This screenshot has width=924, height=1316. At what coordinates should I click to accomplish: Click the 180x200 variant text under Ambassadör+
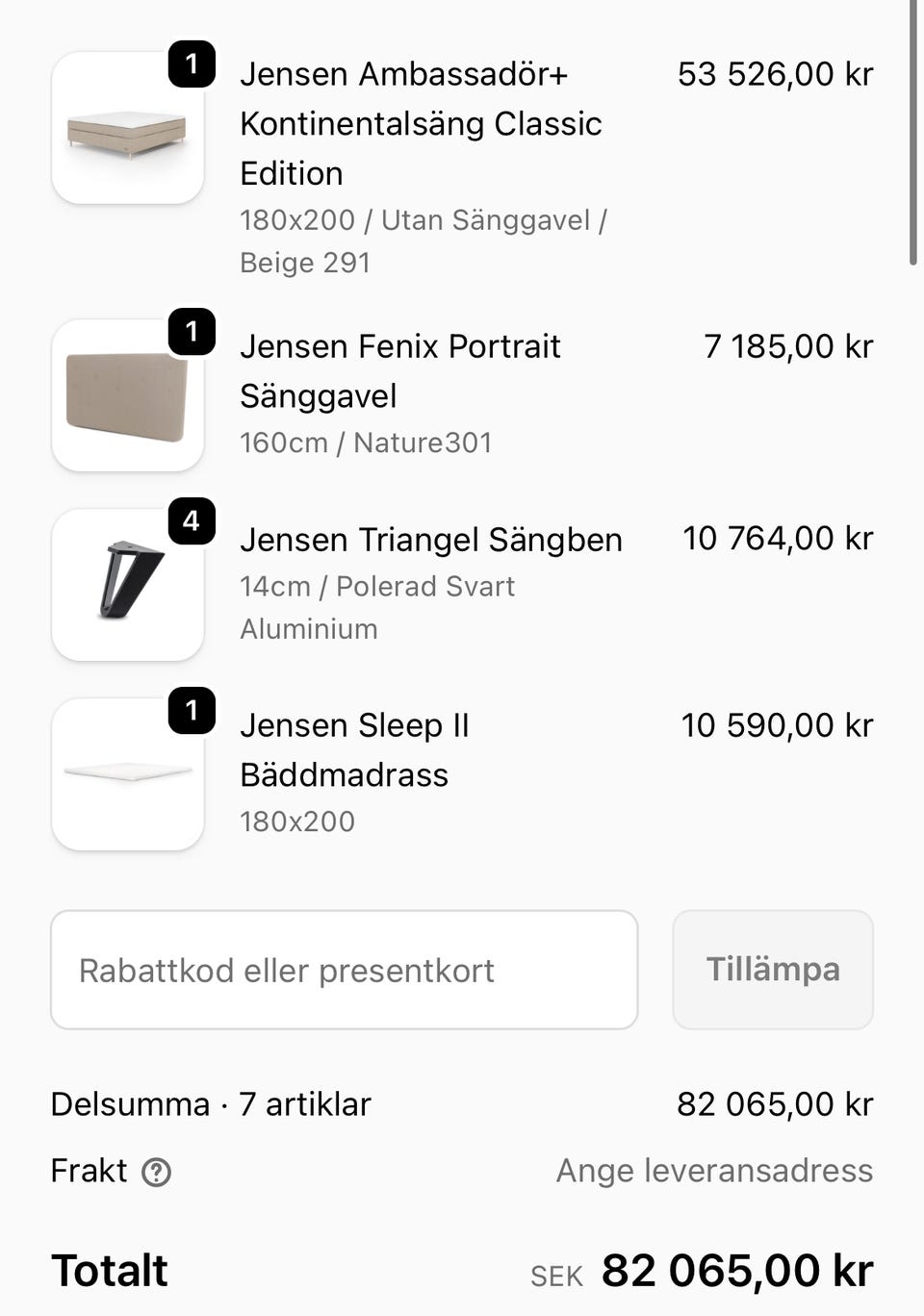point(298,220)
